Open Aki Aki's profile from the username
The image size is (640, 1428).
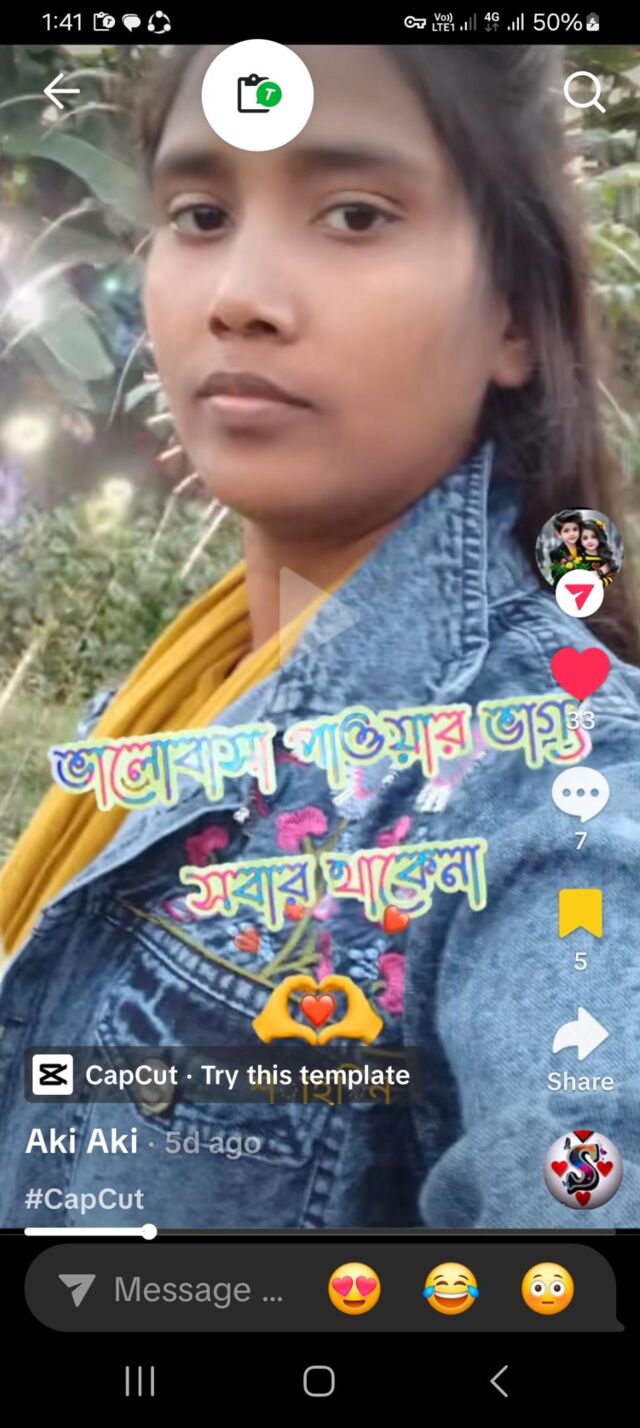[81, 1141]
